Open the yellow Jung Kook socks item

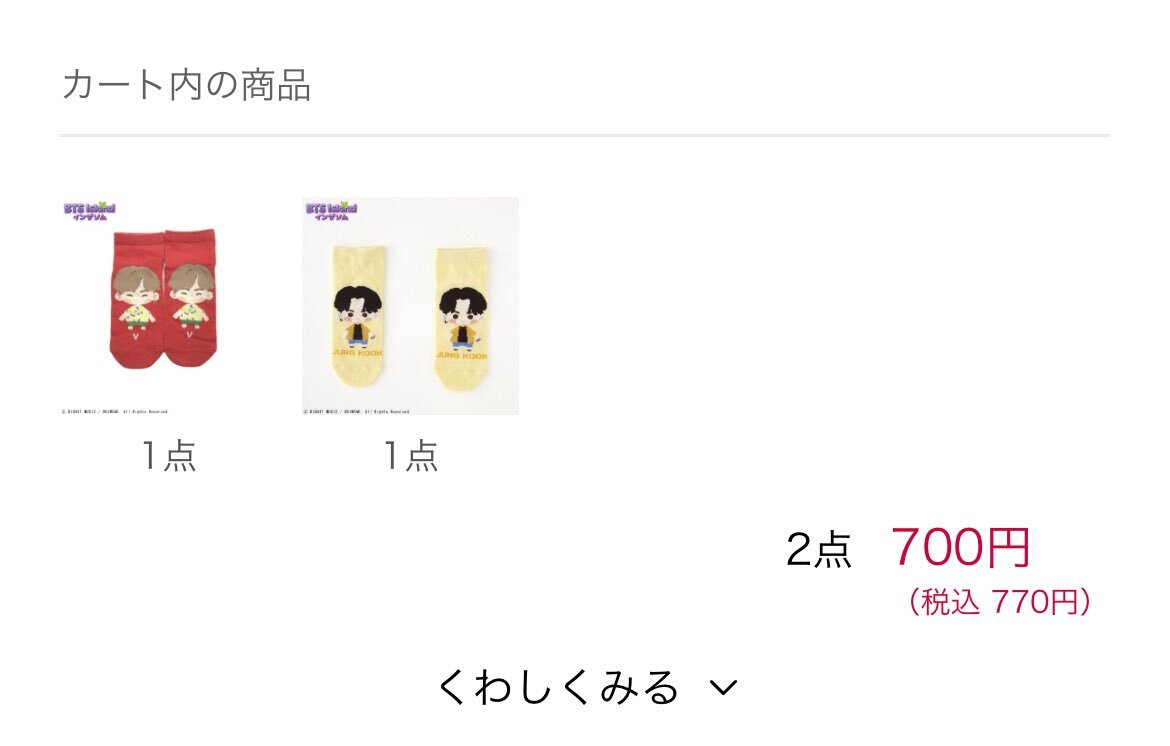click(410, 306)
